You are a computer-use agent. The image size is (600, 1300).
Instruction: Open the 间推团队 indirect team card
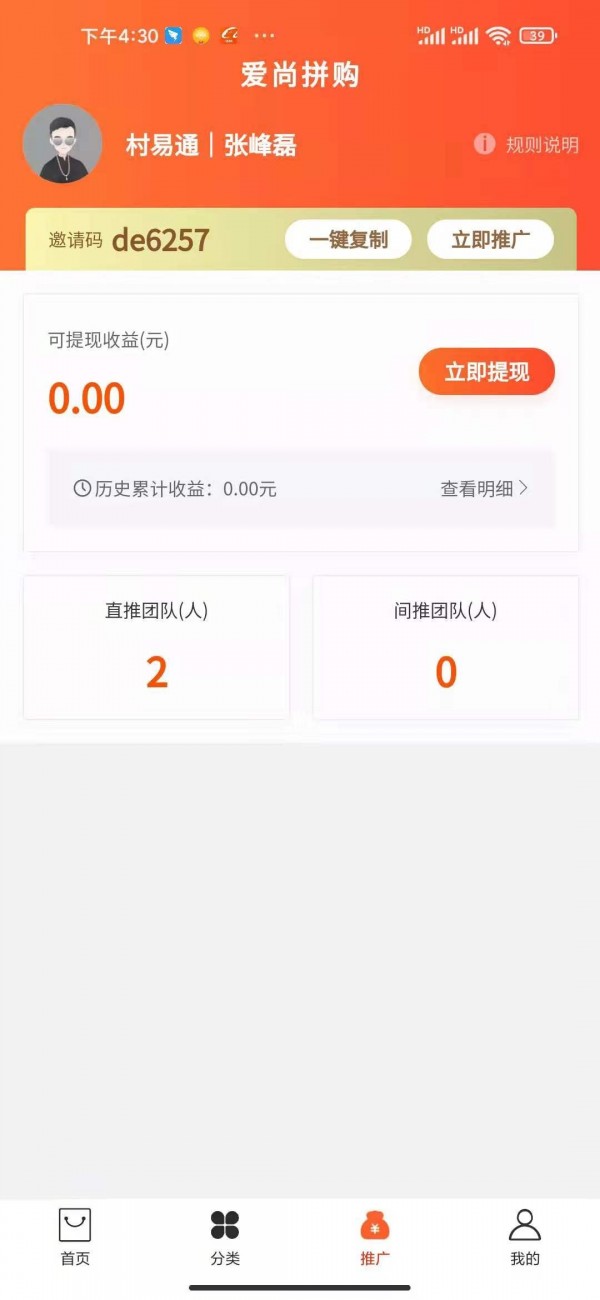pyautogui.click(x=446, y=647)
